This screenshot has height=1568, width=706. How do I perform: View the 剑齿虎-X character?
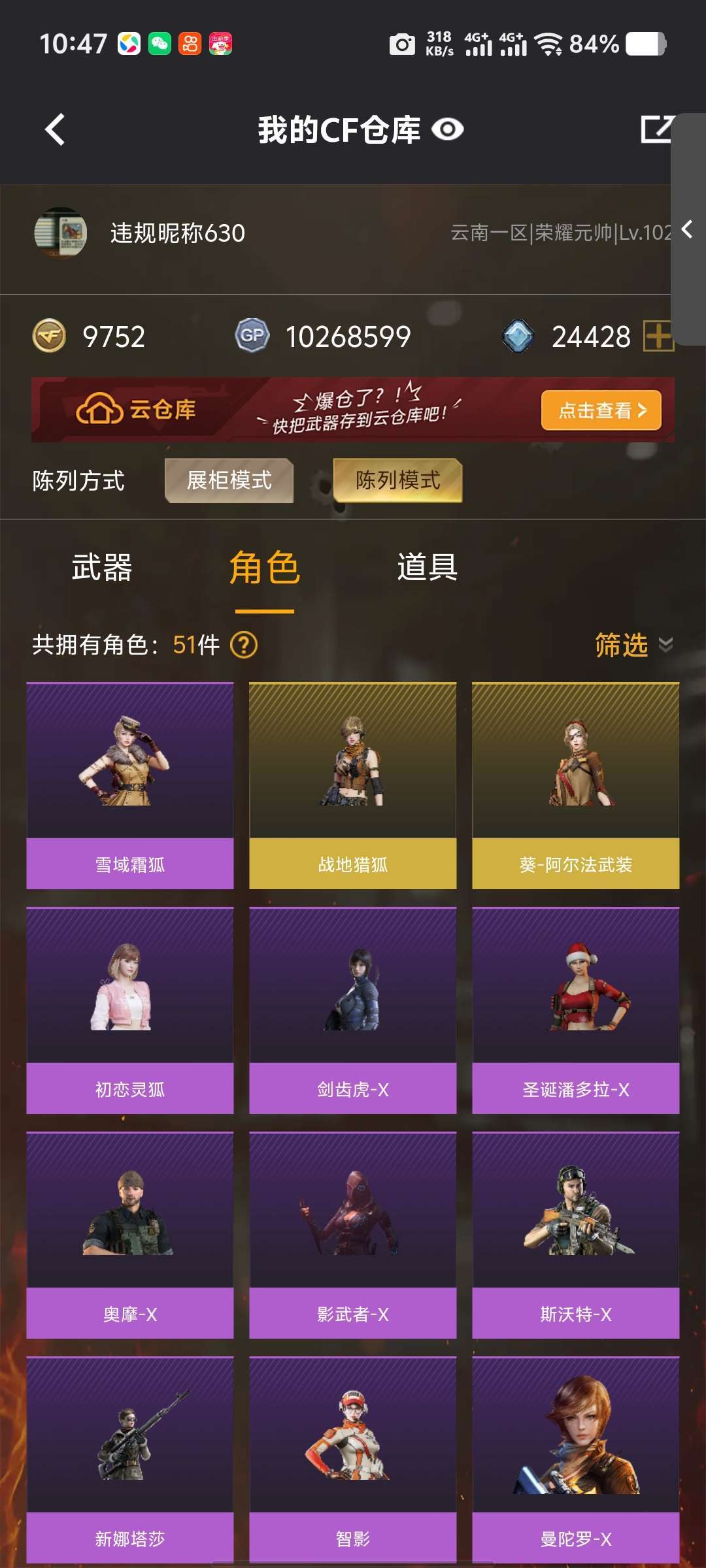point(353,1011)
